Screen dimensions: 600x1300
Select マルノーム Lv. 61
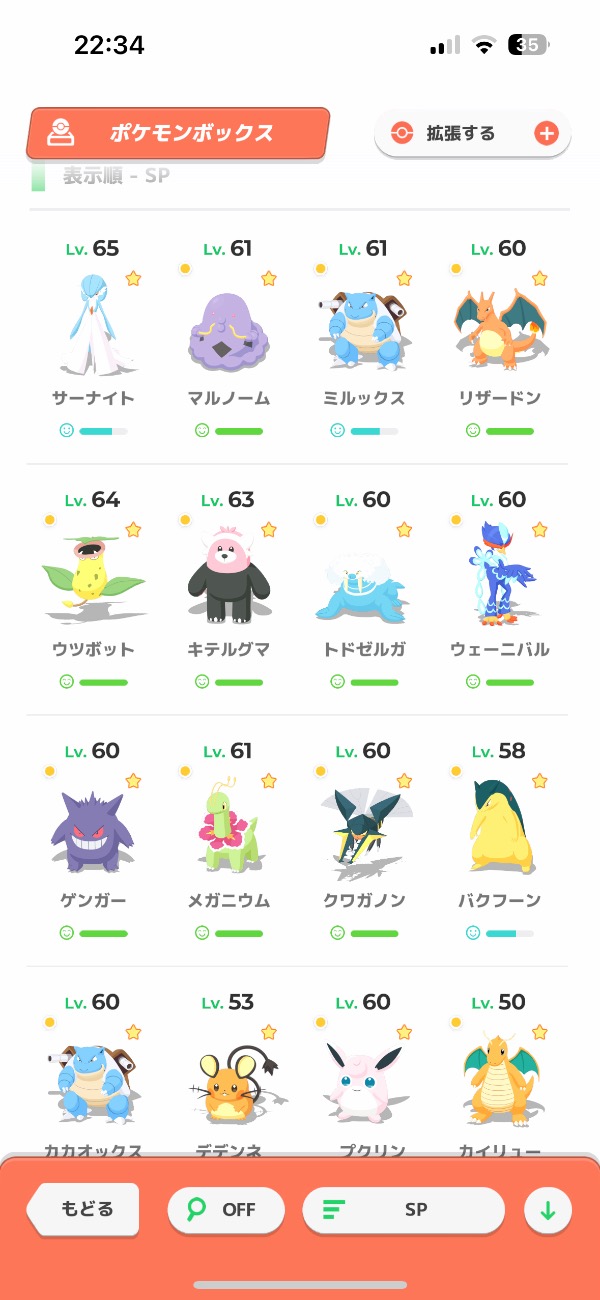229,330
